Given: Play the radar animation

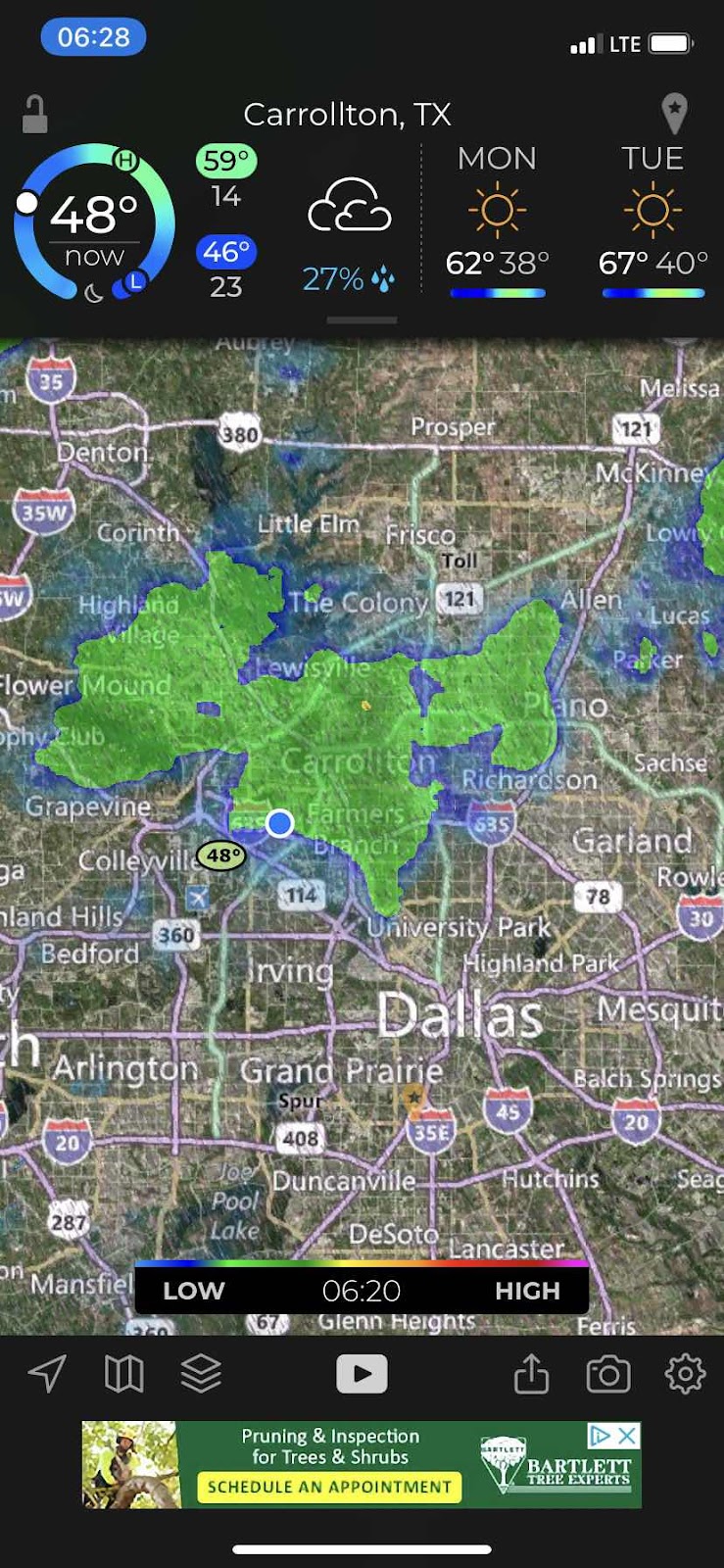Looking at the screenshot, I should click(x=362, y=1374).
